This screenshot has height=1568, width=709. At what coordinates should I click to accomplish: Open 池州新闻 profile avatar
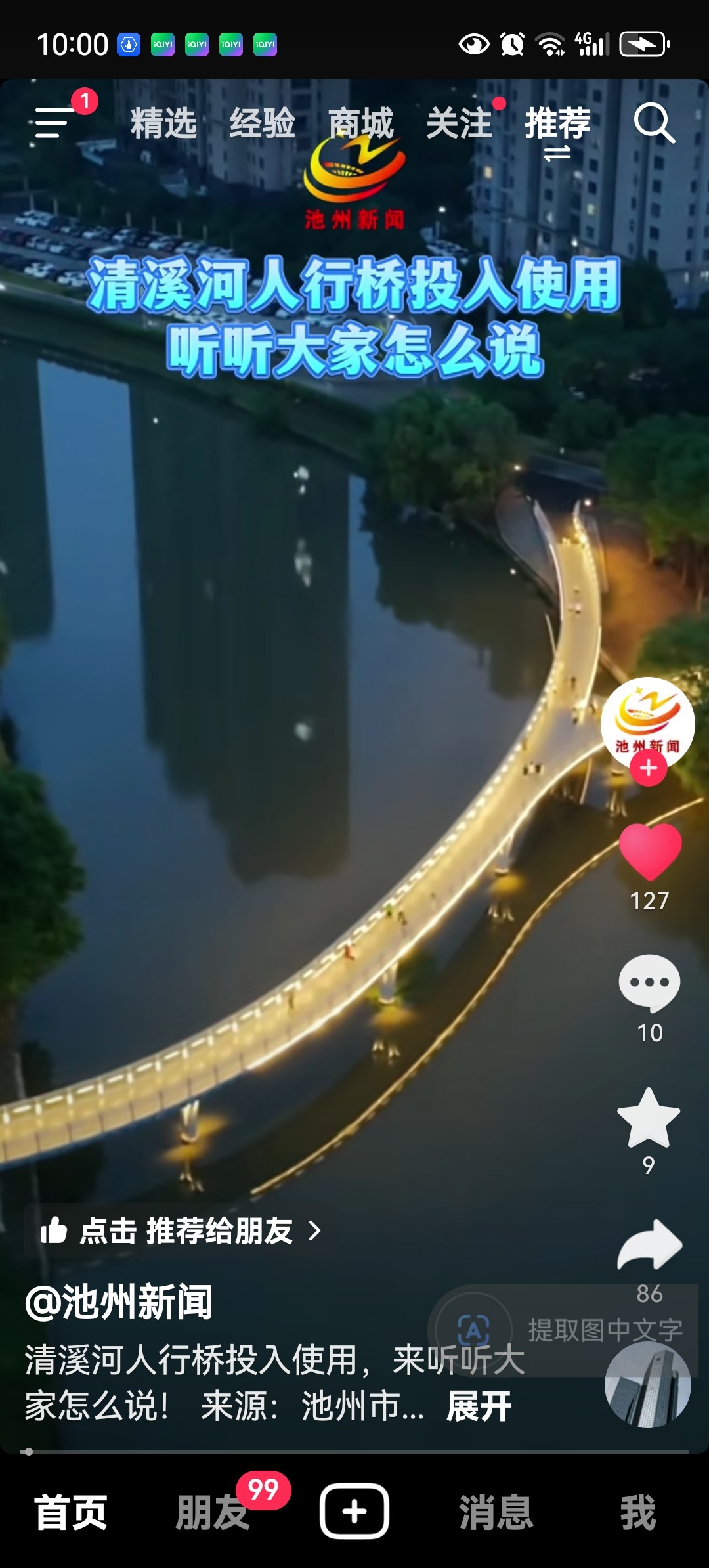[647, 721]
